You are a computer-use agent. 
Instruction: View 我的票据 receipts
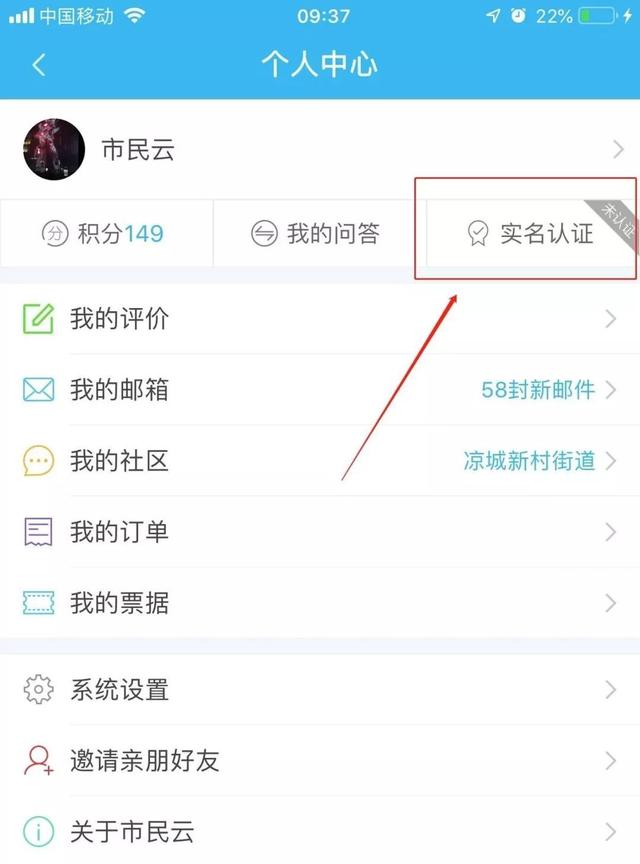(x=320, y=603)
